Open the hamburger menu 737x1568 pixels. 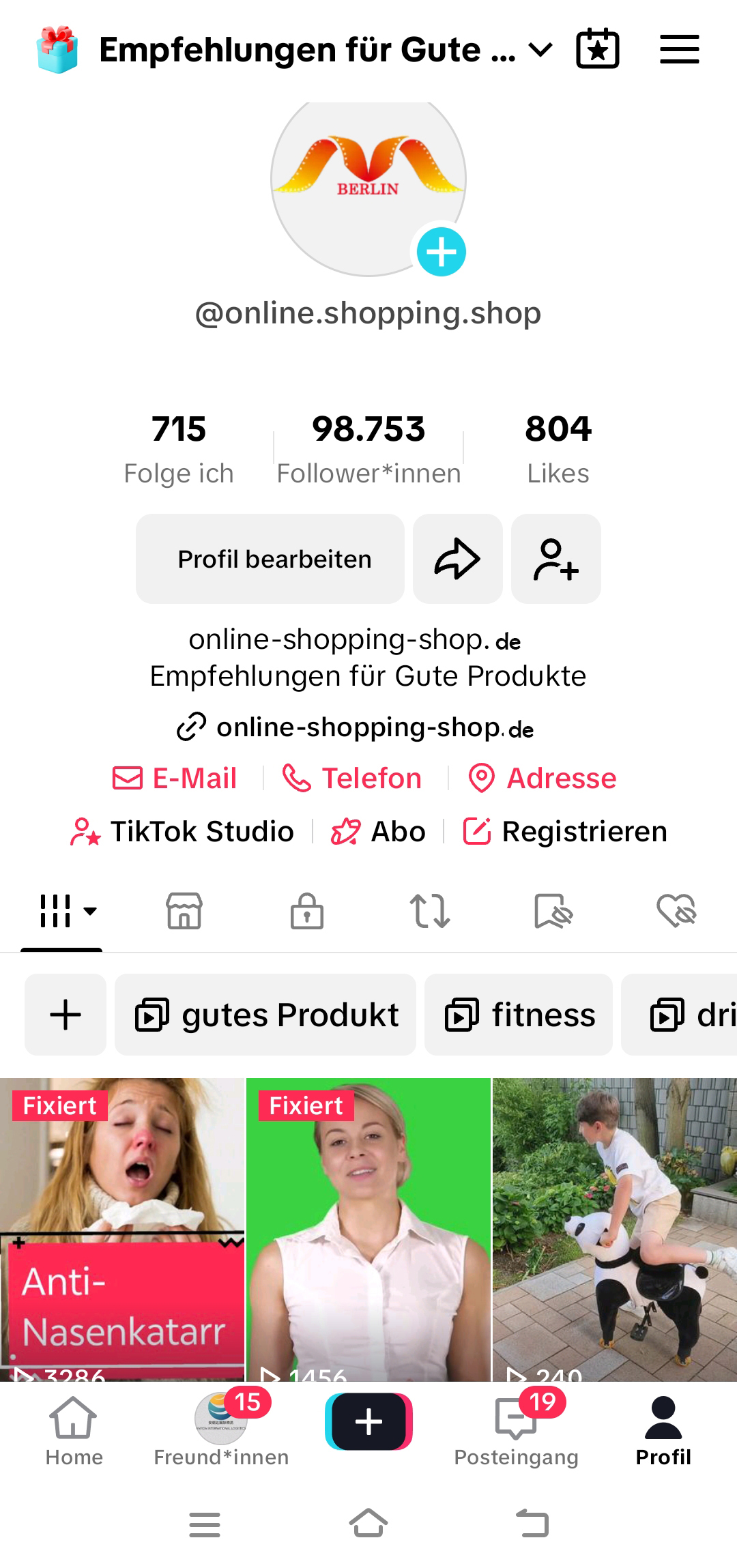coord(679,50)
